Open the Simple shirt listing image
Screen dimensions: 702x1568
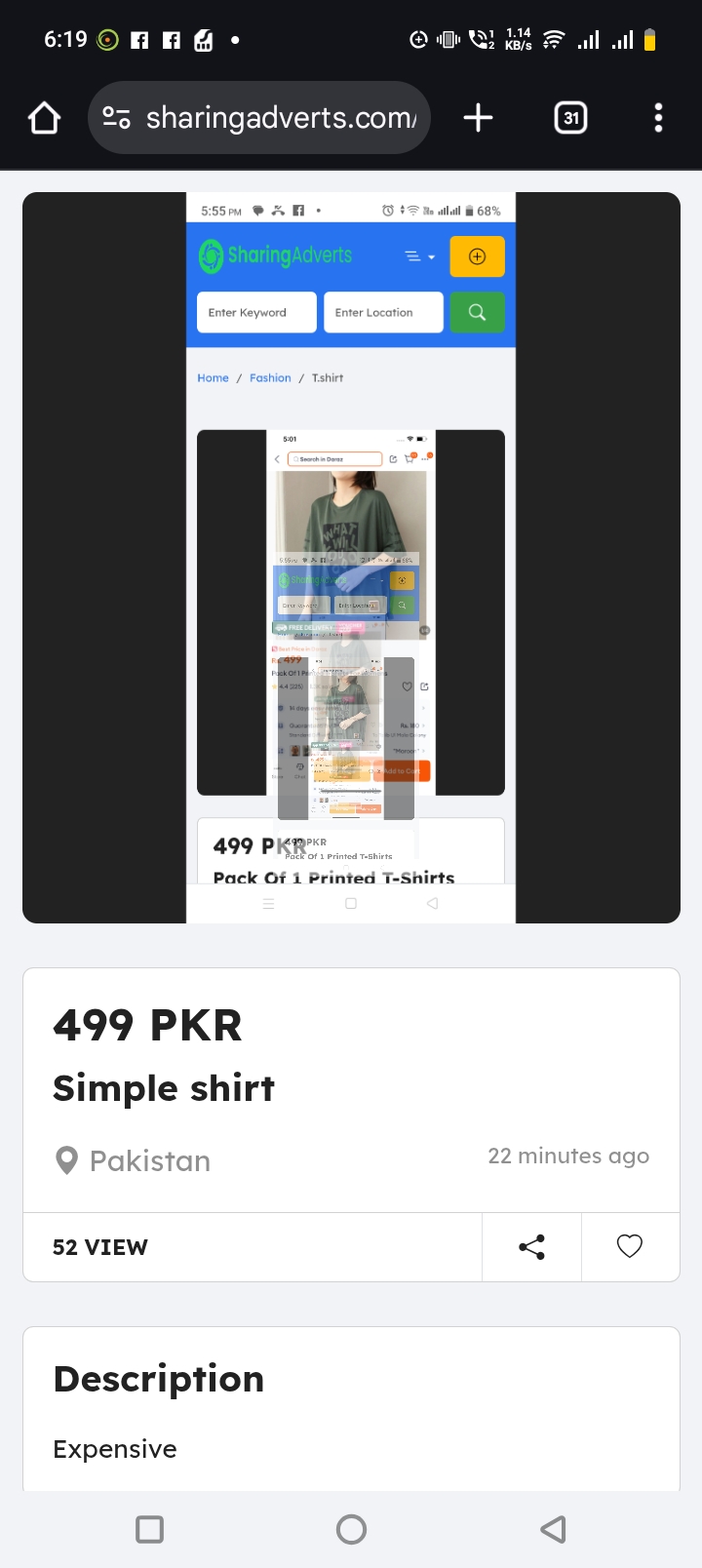[351, 558]
